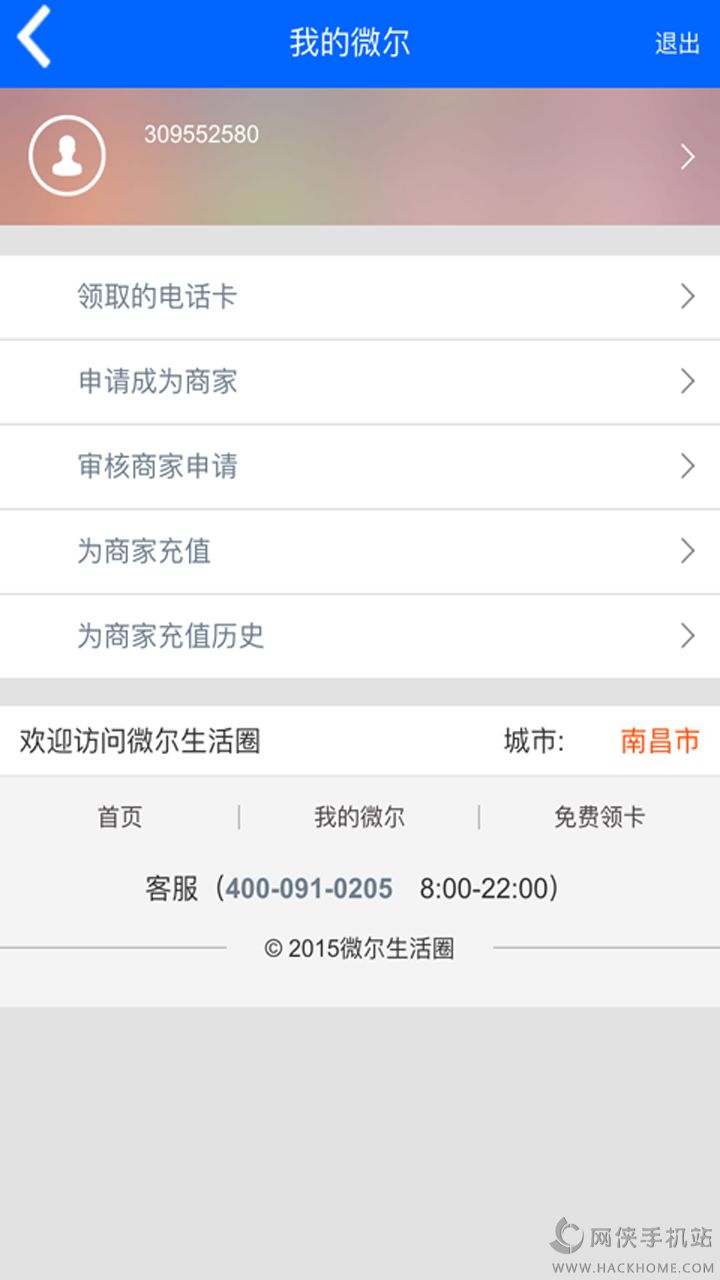View 为商家充值历史 list
720x1280 pixels.
coord(360,637)
